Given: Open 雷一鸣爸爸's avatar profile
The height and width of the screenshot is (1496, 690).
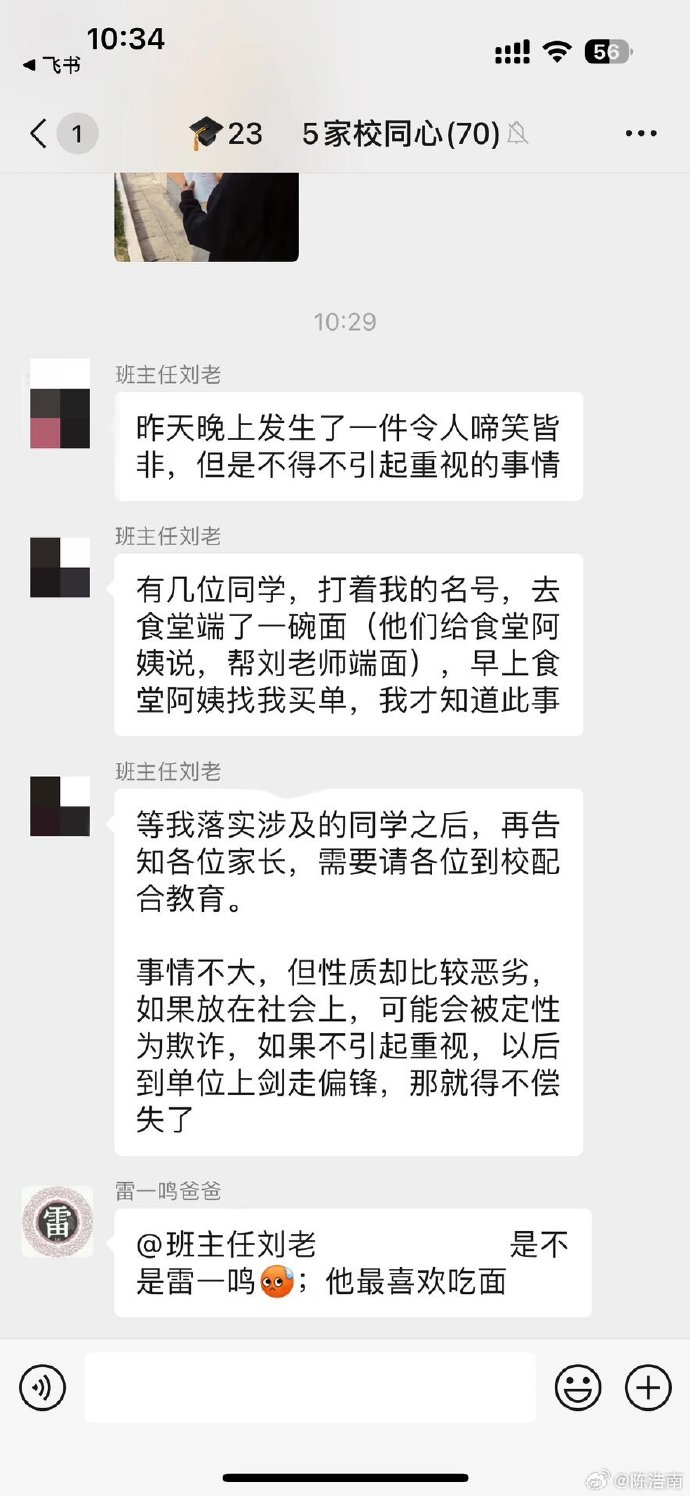Looking at the screenshot, I should 57,1222.
